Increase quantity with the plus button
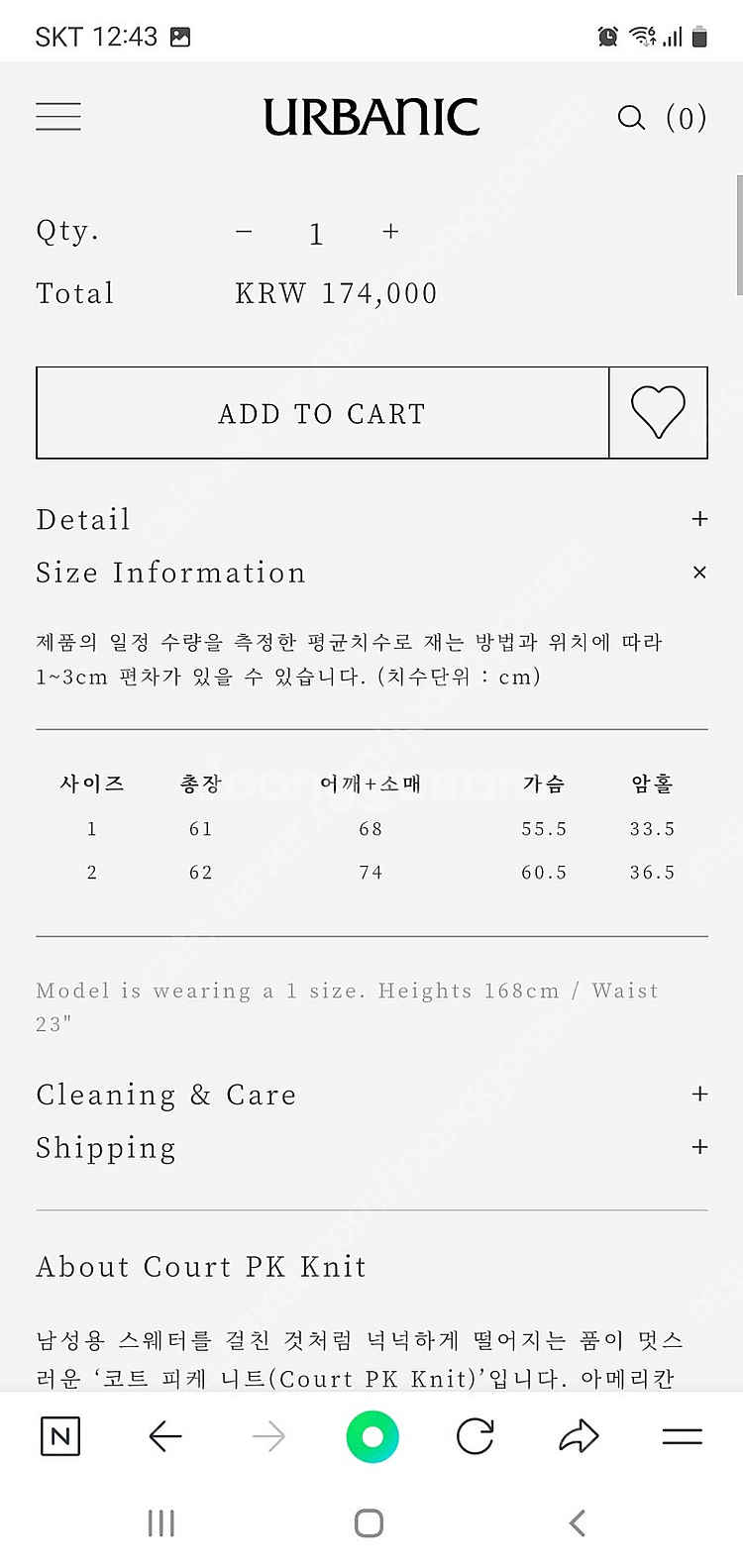Screen dimensions: 743x1568 click(390, 232)
